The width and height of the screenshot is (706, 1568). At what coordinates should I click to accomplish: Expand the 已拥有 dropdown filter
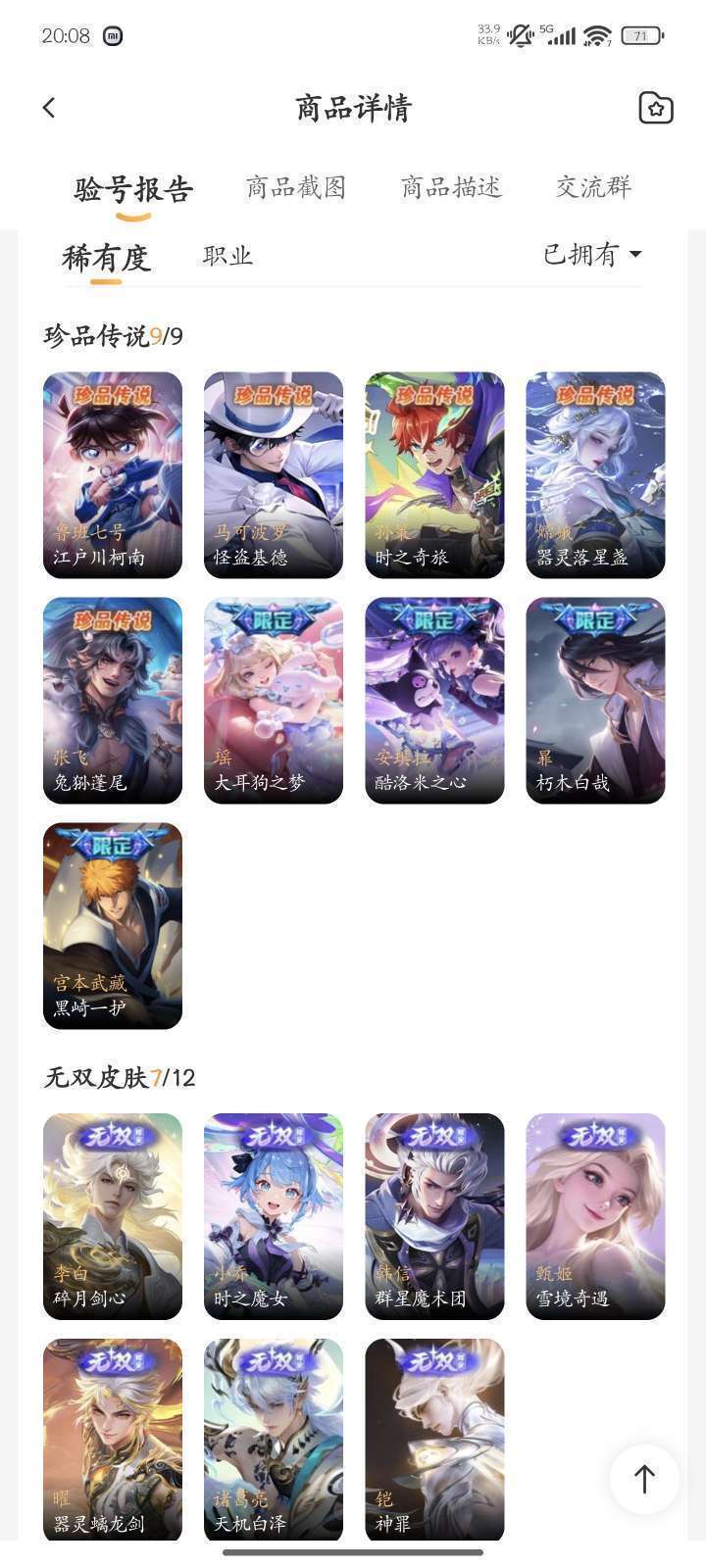pyautogui.click(x=592, y=255)
